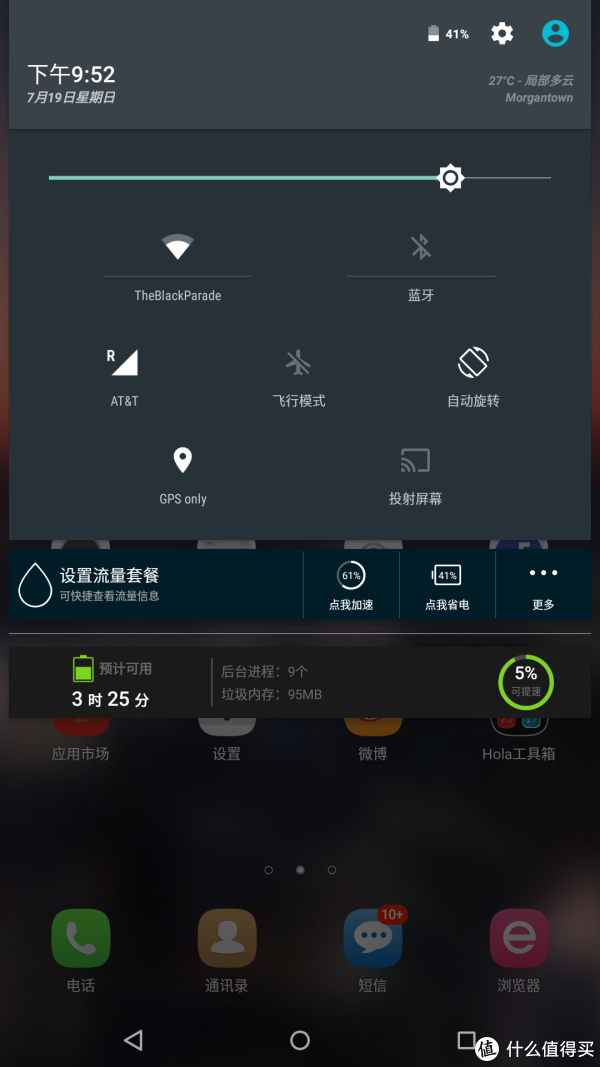Go to the home screen via home button
Viewport: 600px width, 1067px height.
(300, 1040)
